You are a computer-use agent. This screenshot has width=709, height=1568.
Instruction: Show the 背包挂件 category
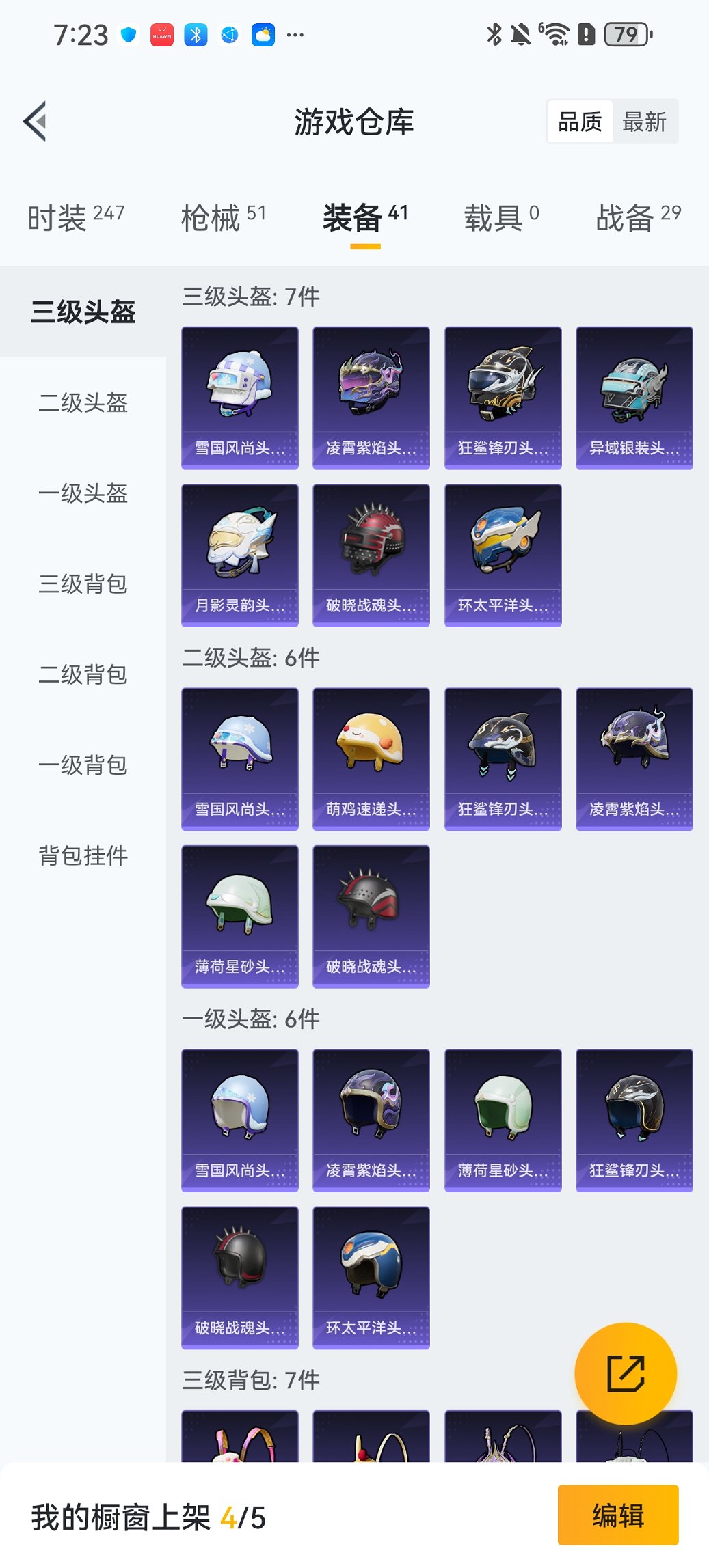point(83,855)
